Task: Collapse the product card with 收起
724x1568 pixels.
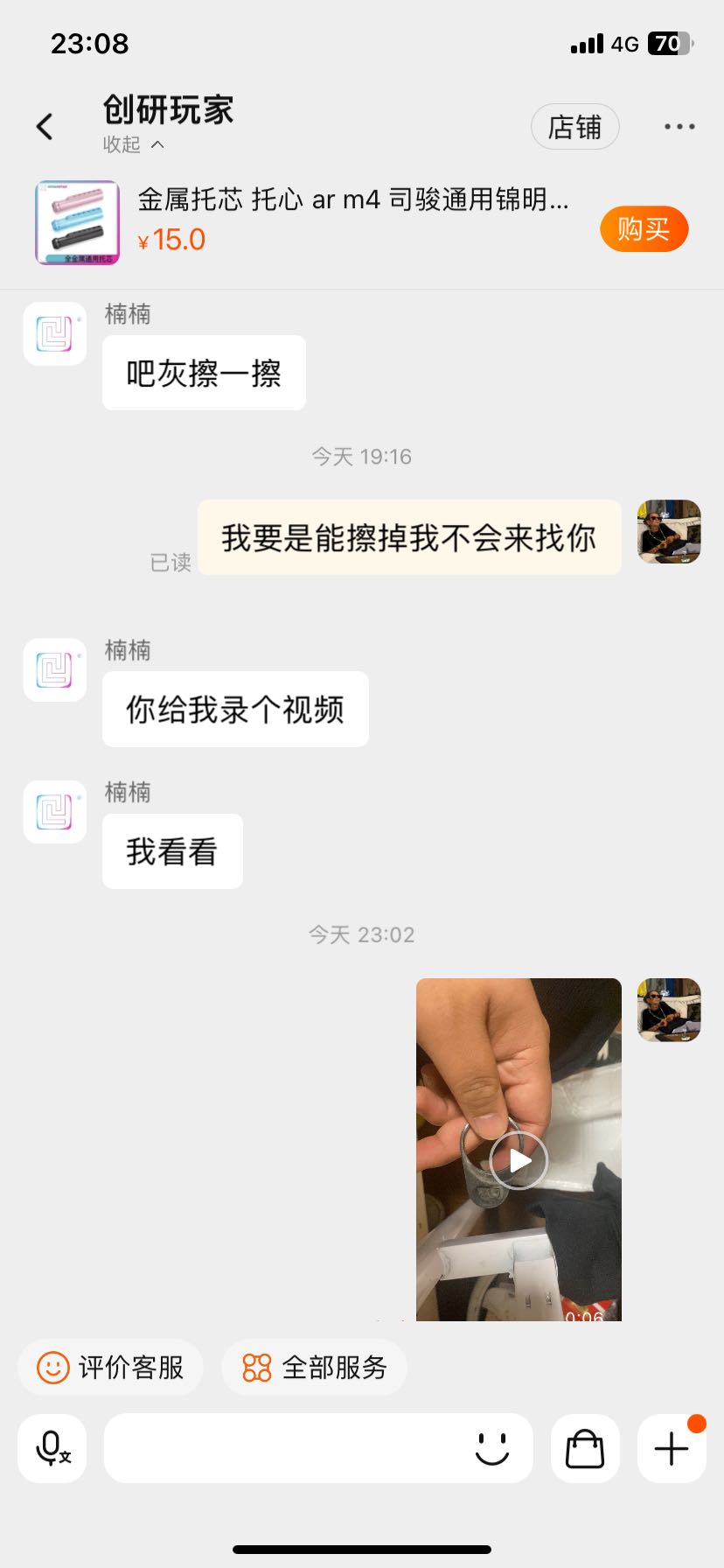Action: [x=133, y=144]
